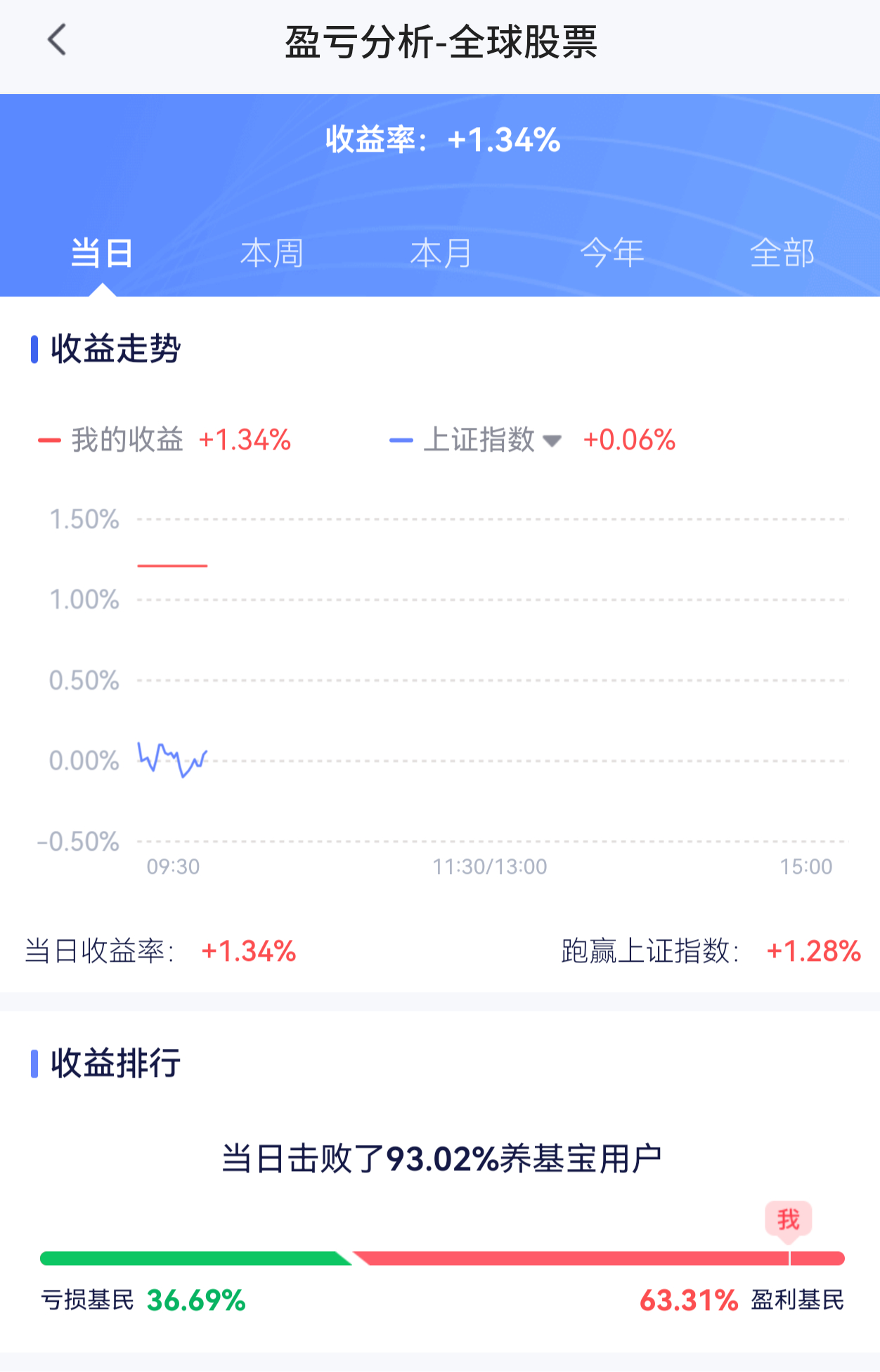Open the 本月 view
The image size is (880, 1372).
click(x=440, y=254)
